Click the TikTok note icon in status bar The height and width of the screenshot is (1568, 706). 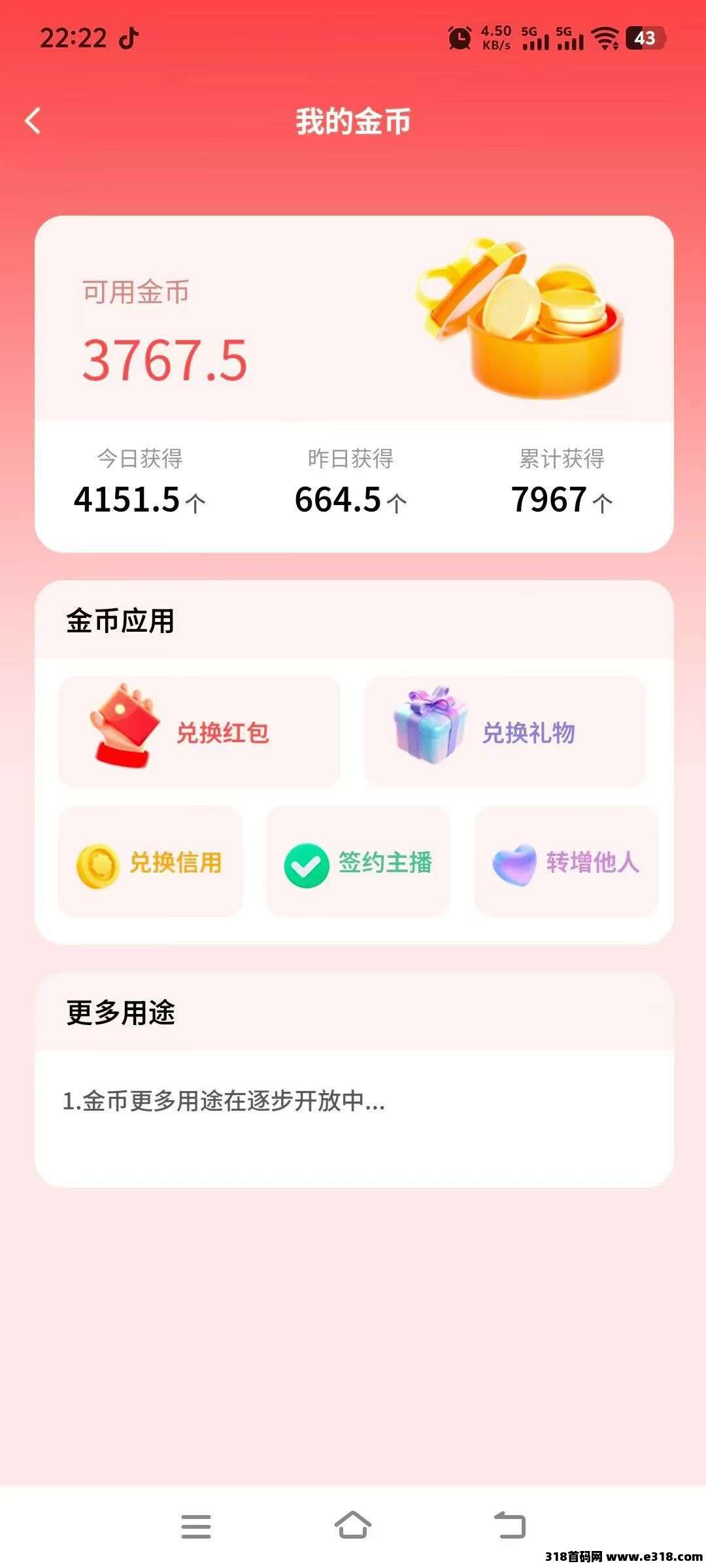click(128, 39)
